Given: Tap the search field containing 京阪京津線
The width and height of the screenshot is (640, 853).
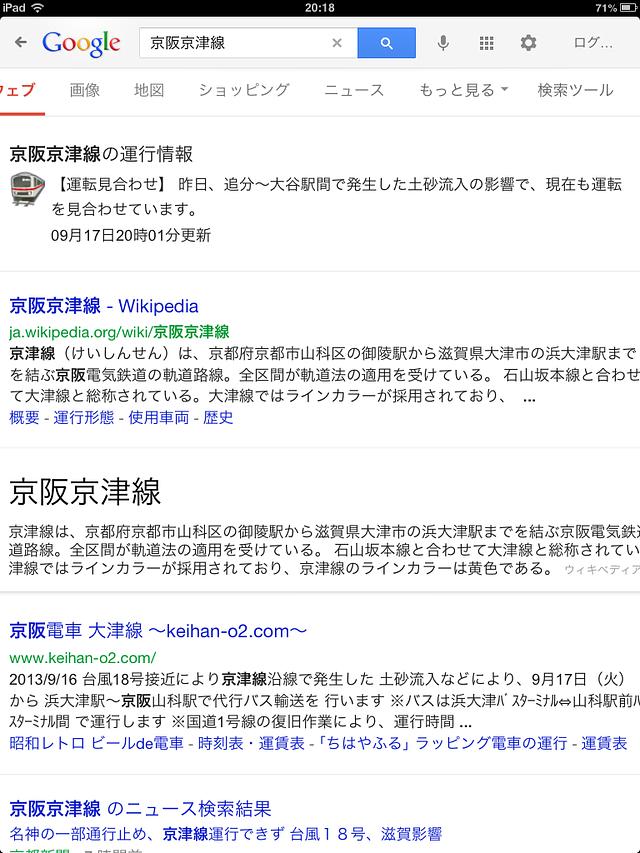Looking at the screenshot, I should (235, 43).
